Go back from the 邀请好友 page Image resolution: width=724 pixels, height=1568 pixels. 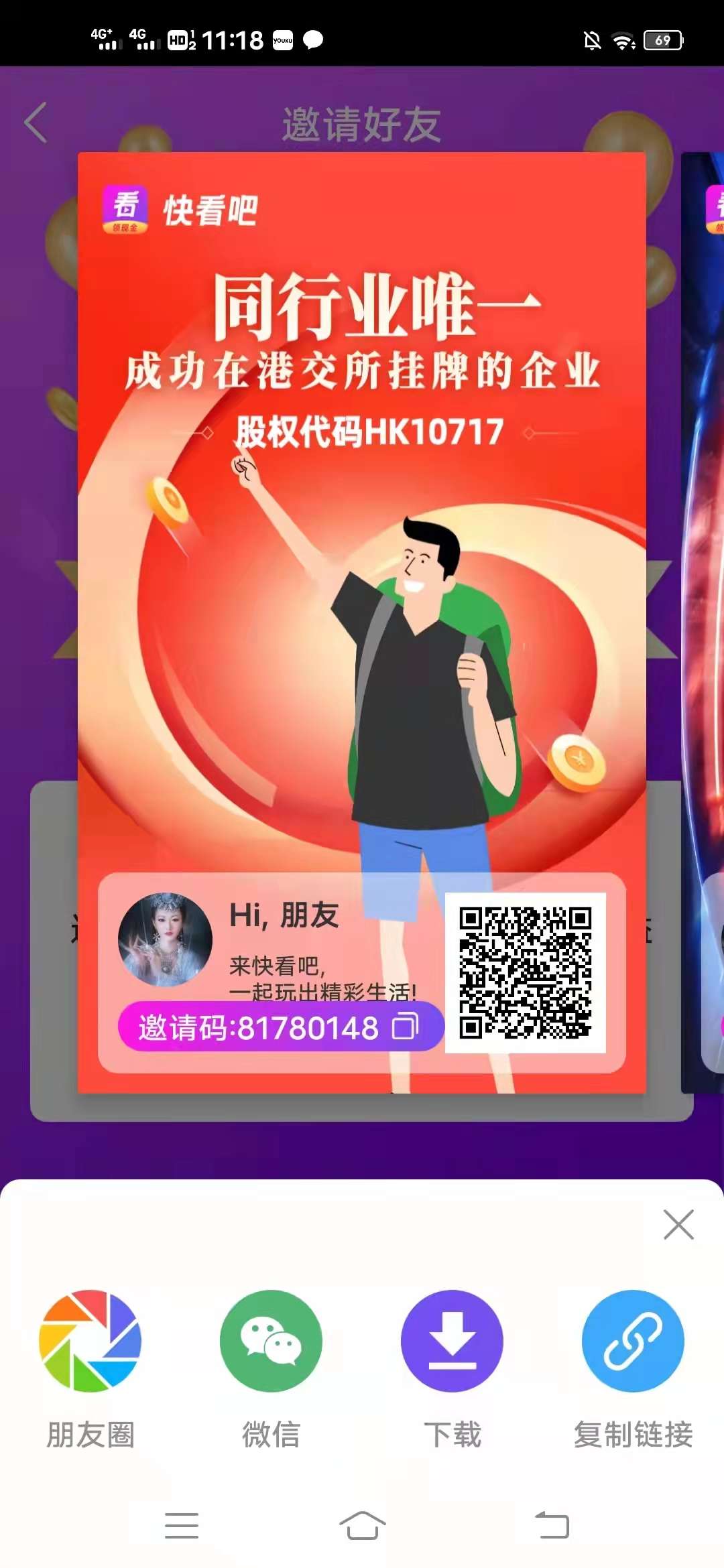pyautogui.click(x=36, y=123)
